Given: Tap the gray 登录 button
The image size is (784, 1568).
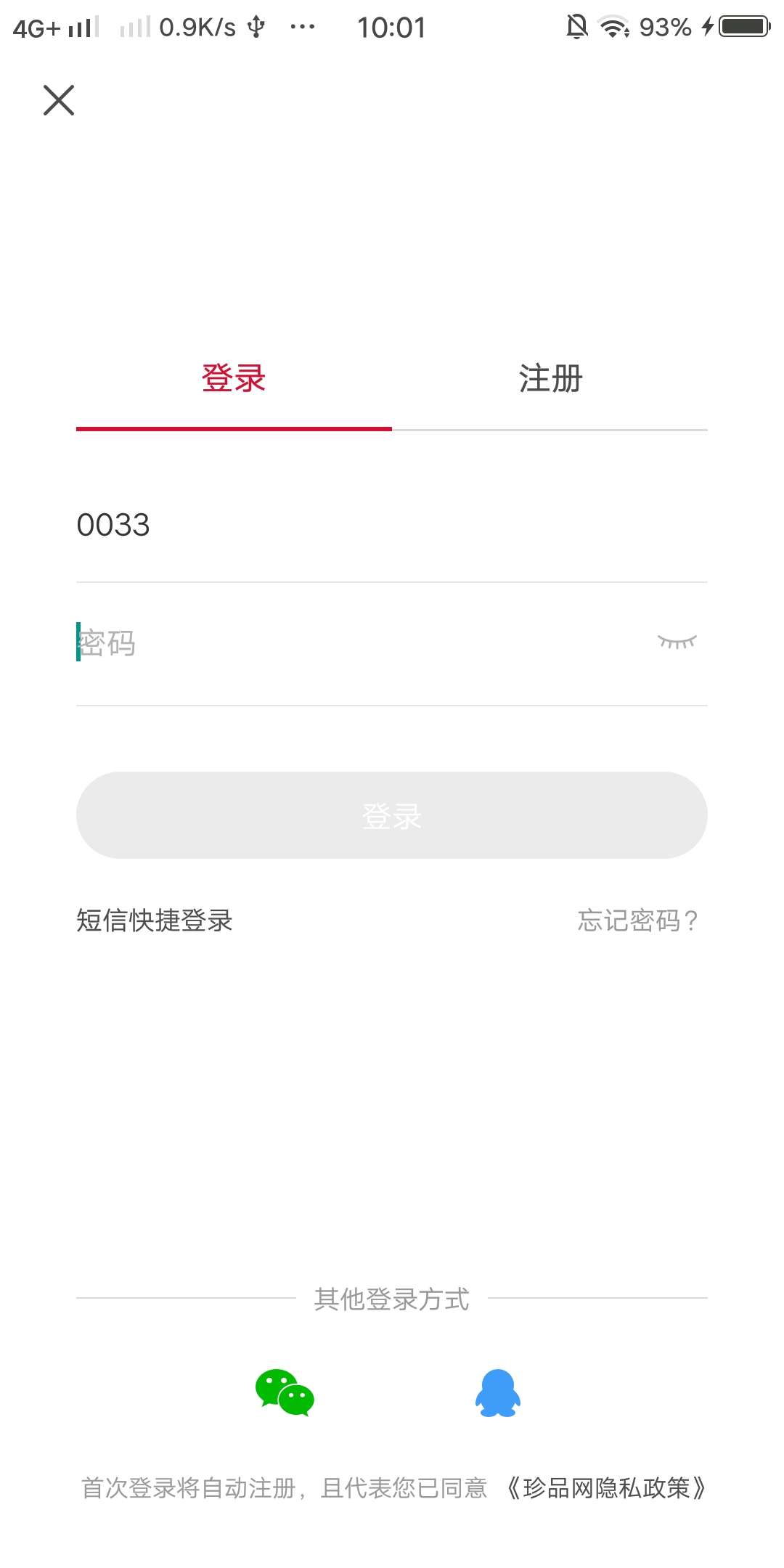Looking at the screenshot, I should pos(392,815).
